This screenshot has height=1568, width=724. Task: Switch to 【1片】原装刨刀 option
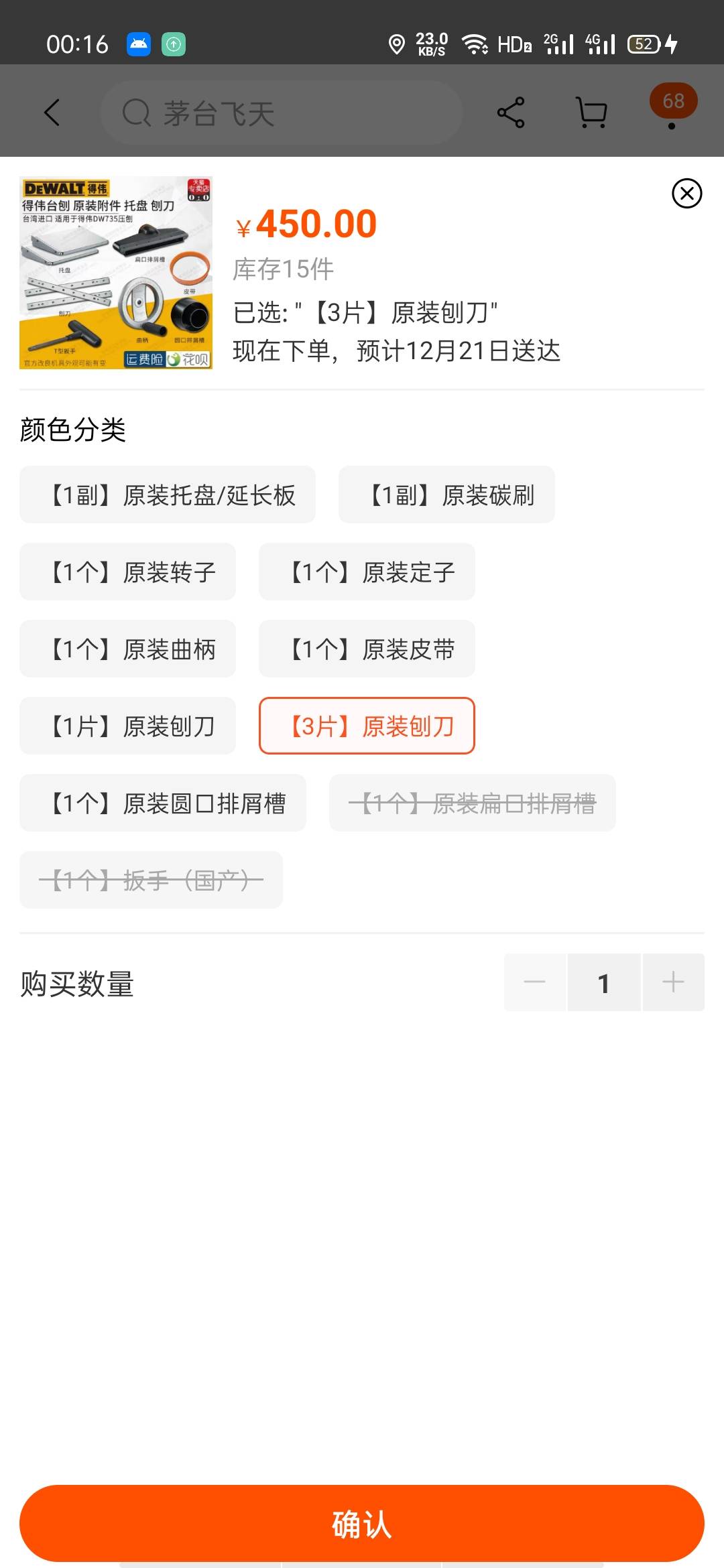tap(128, 726)
